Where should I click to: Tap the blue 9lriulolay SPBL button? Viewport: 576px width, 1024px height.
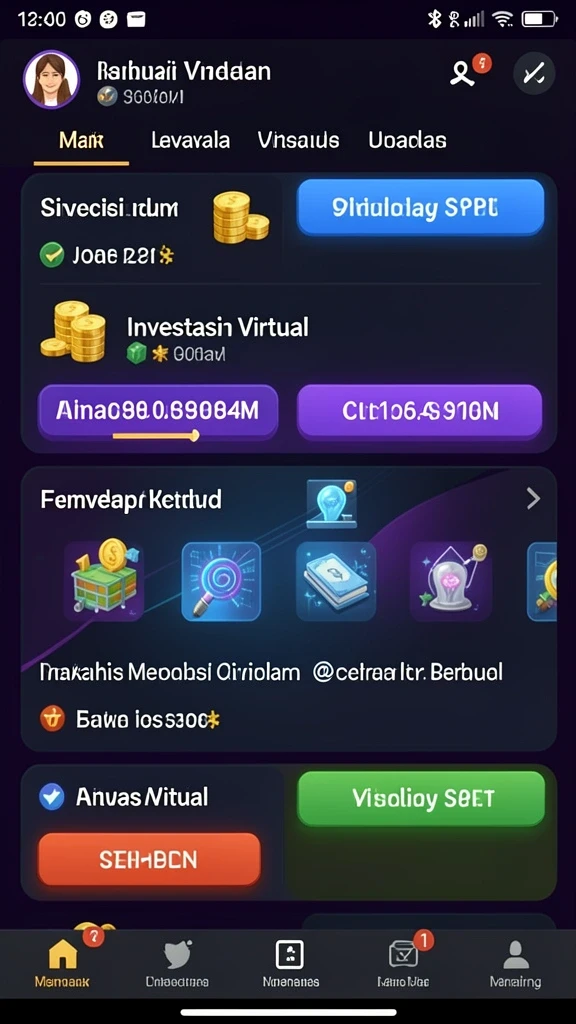pos(421,208)
